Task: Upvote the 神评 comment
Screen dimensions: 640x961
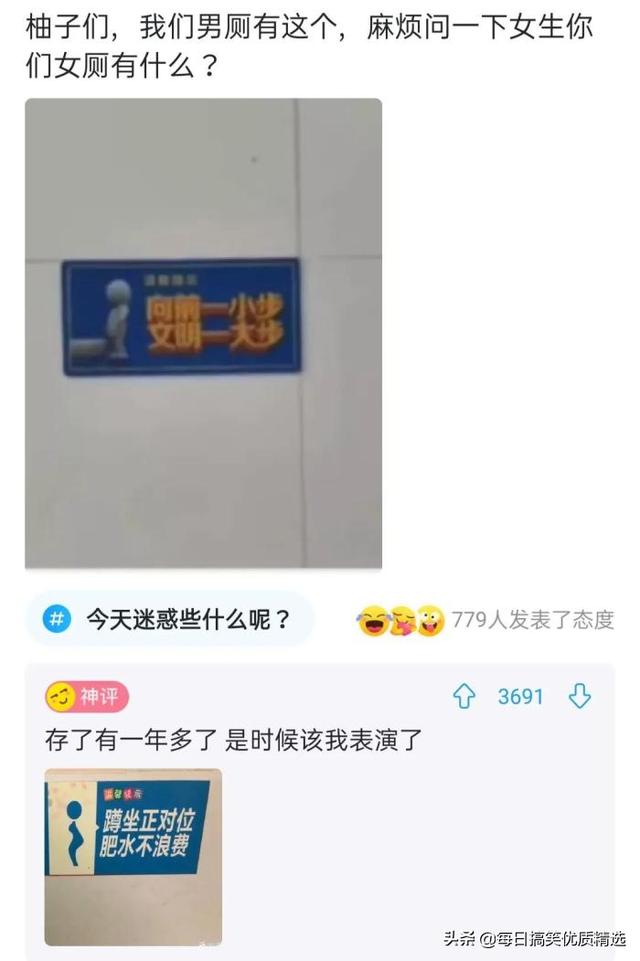Action: pyautogui.click(x=464, y=697)
